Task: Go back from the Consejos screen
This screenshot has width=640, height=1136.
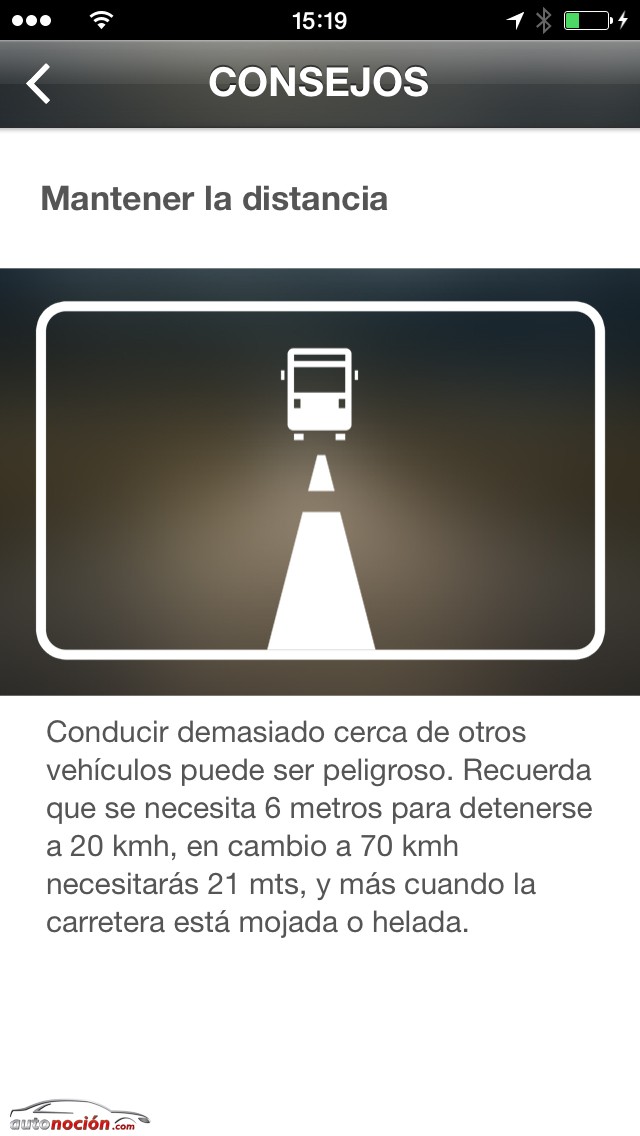Action: pos(38,83)
